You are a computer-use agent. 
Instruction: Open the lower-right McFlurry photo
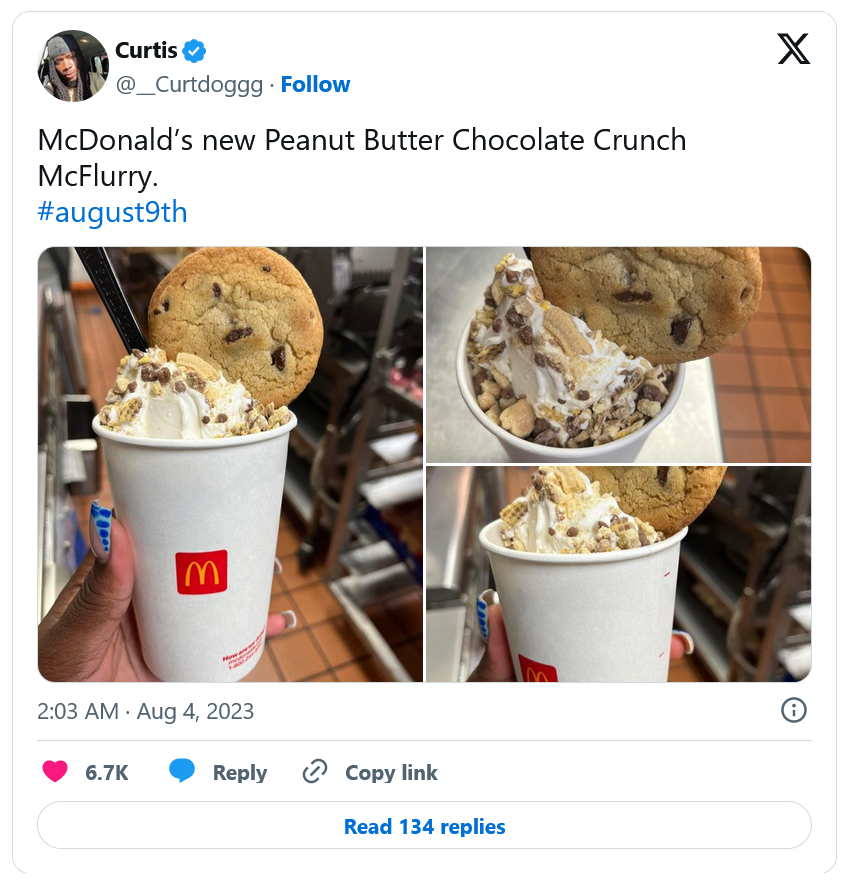point(618,574)
